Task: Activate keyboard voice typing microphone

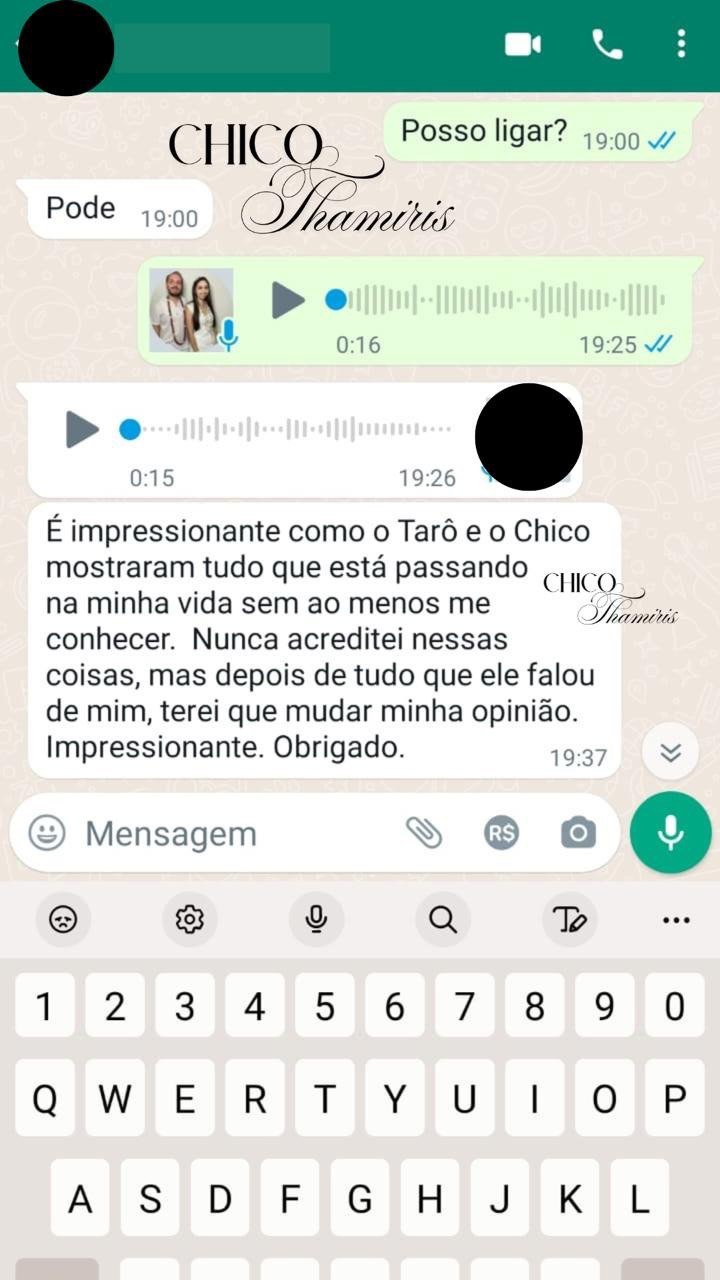Action: pyautogui.click(x=316, y=919)
